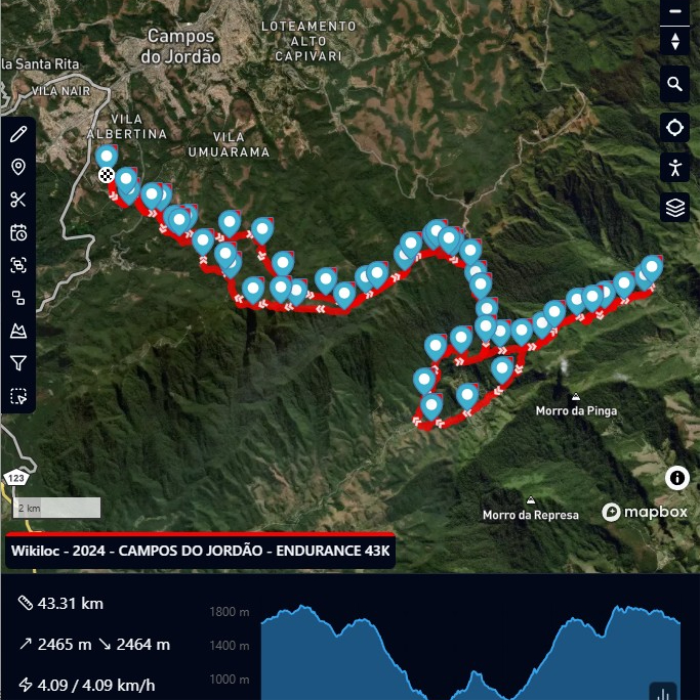This screenshot has height=700, width=700.
Task: Select the pencil edit tool
Action: click(18, 134)
